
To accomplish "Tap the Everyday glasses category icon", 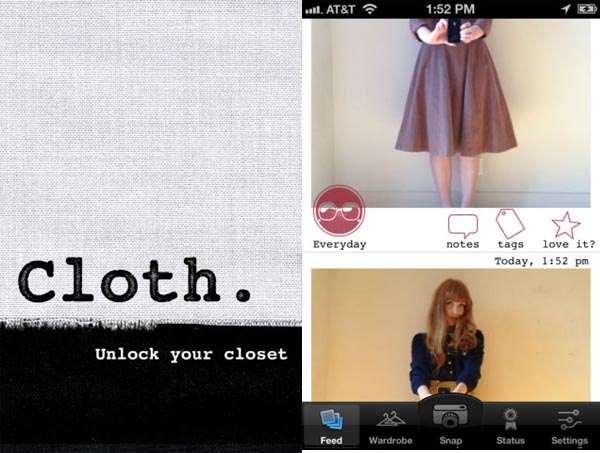I will pyautogui.click(x=339, y=212).
